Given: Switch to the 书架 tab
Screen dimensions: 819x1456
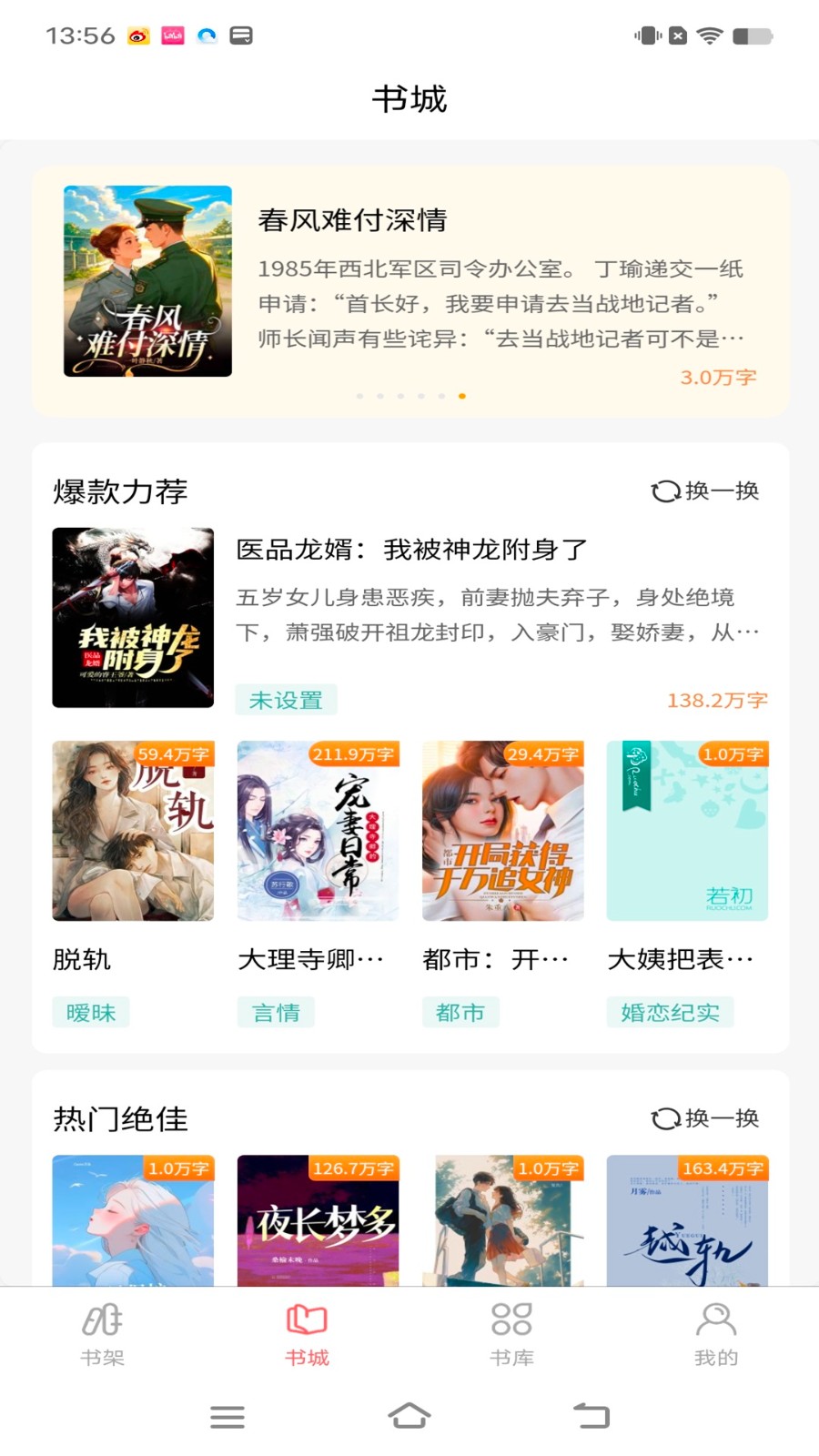Looking at the screenshot, I should pyautogui.click(x=103, y=1330).
